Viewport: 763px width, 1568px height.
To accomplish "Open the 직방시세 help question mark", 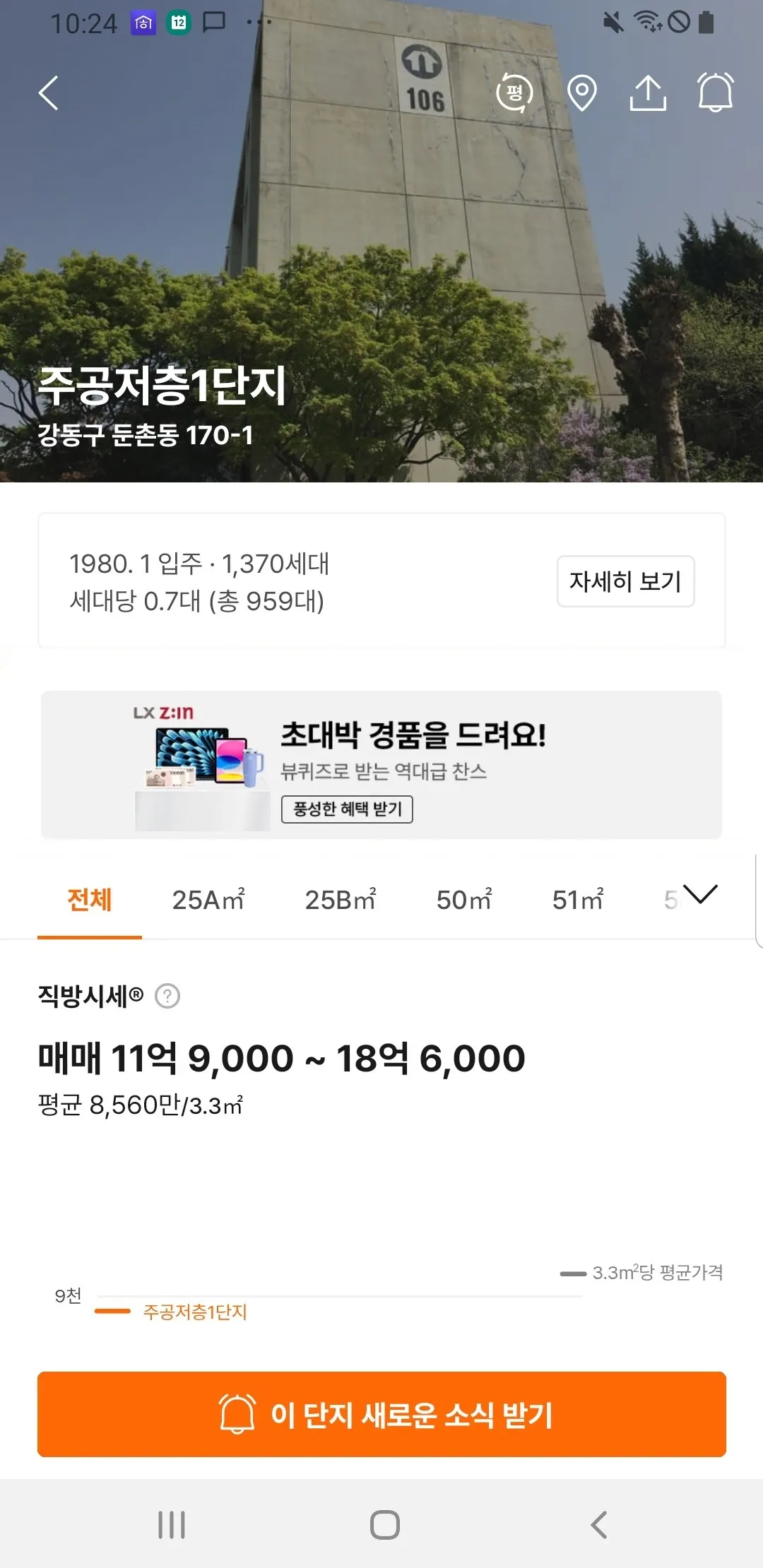I will [167, 997].
